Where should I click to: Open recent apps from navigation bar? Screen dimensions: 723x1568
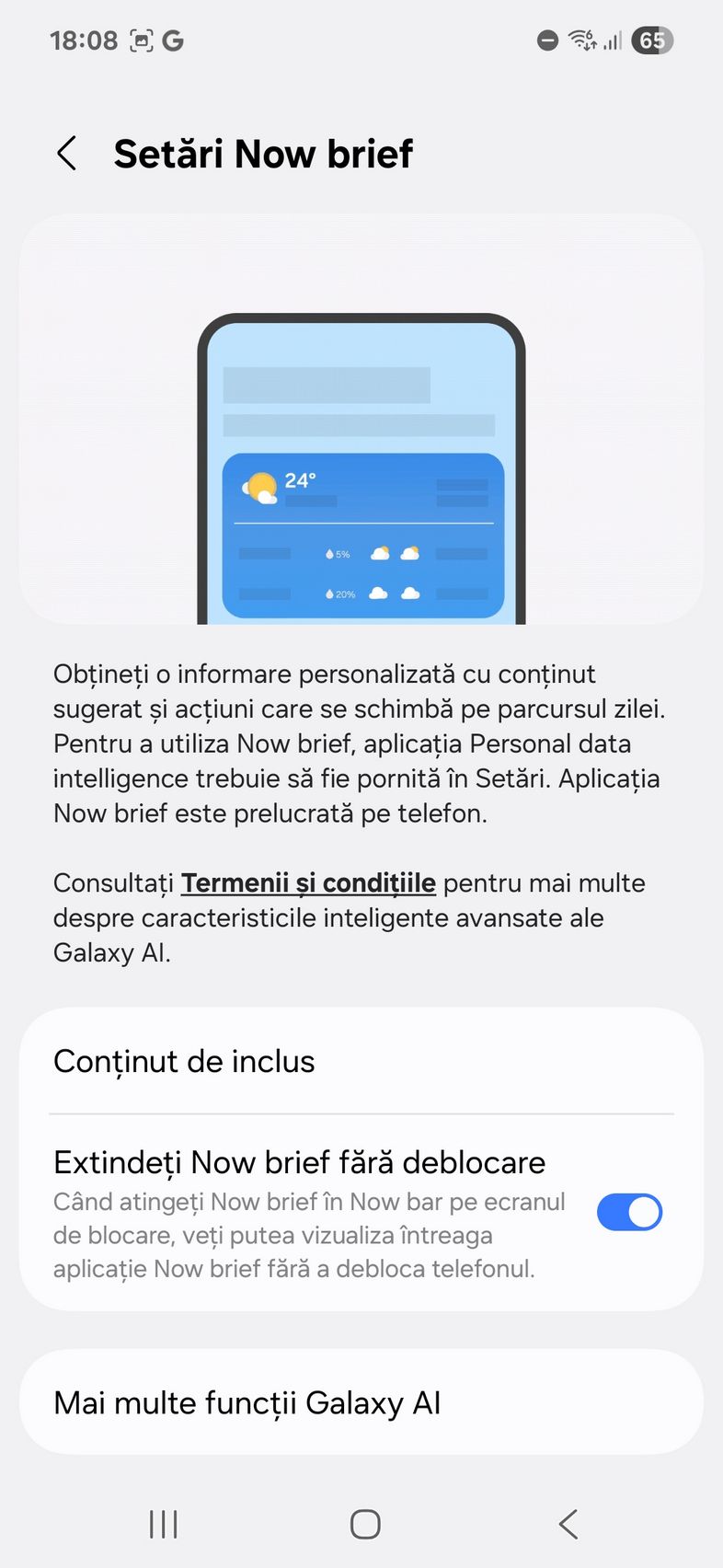164,1525
